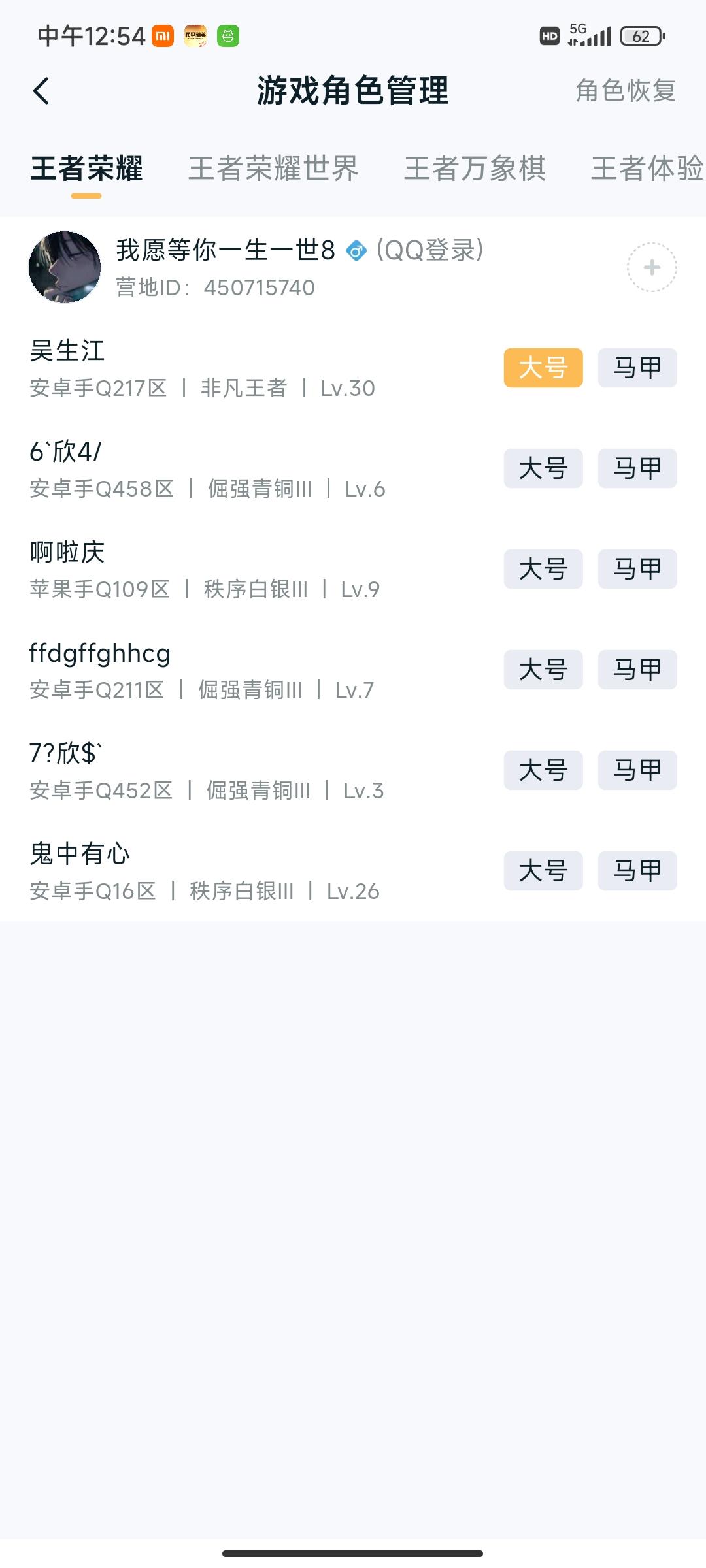The height and width of the screenshot is (1568, 706).
Task: Tap the male gender icon beside the nickname
Action: [356, 250]
